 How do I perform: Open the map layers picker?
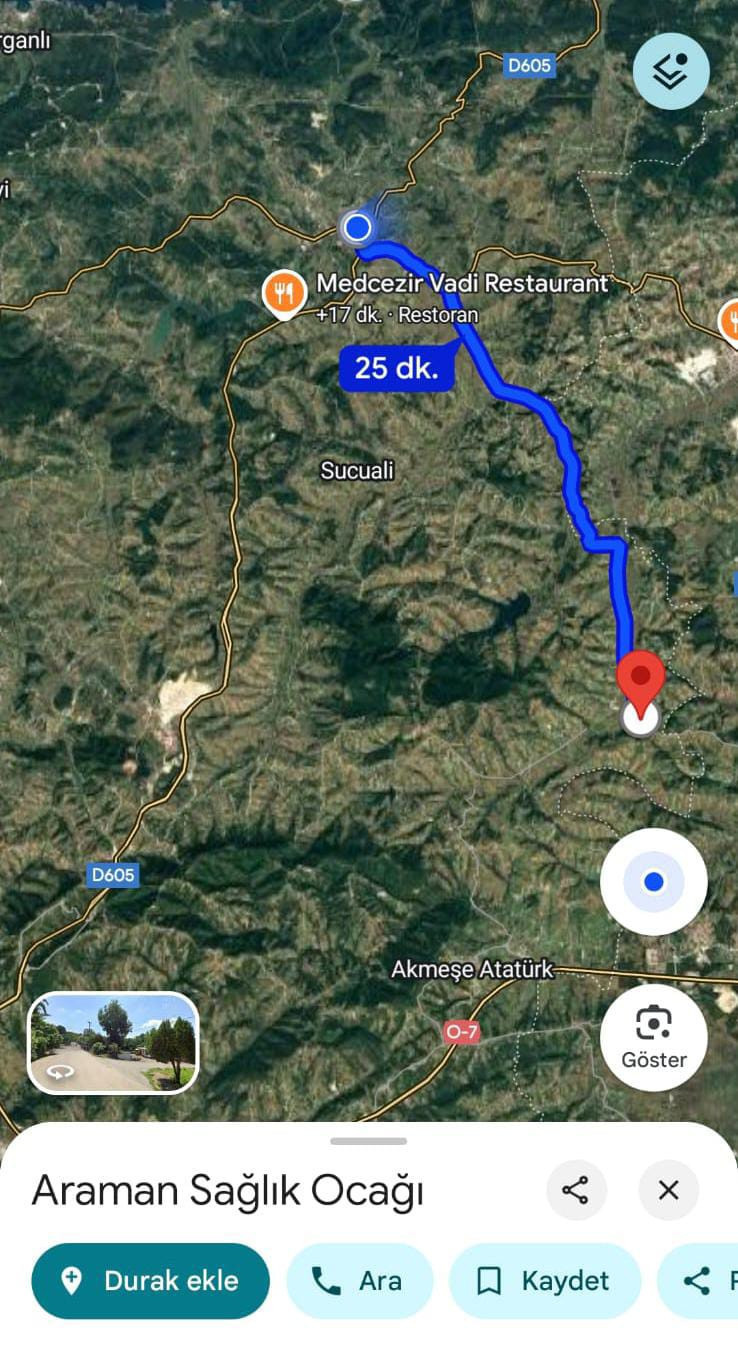click(x=670, y=70)
